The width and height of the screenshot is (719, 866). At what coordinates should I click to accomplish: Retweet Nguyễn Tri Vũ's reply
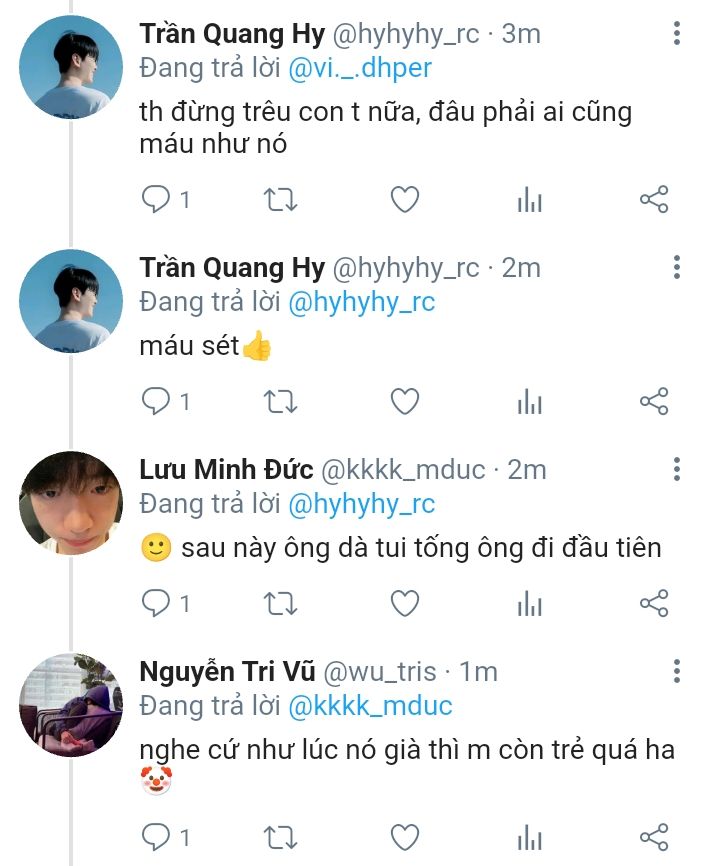click(x=280, y=837)
